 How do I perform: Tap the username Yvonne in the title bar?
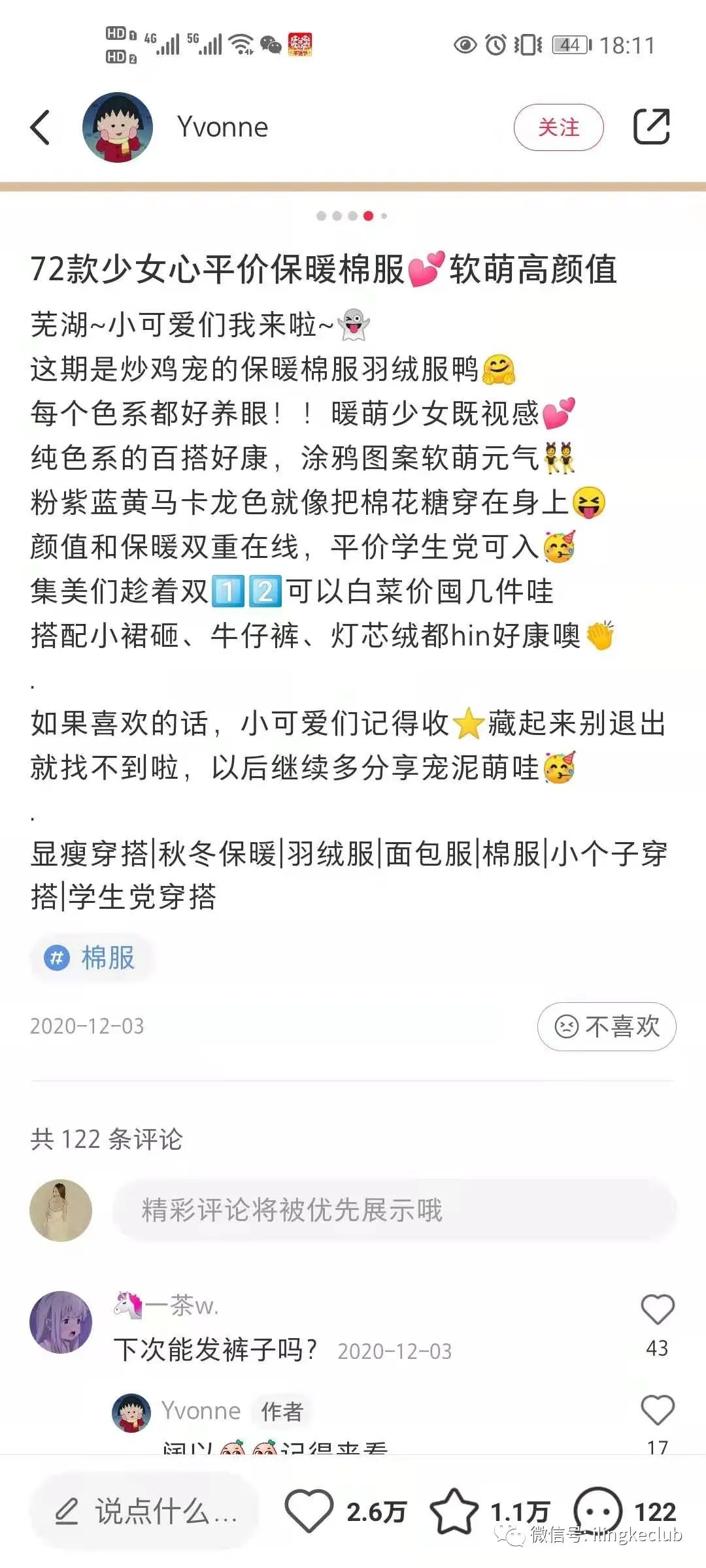pyautogui.click(x=222, y=127)
